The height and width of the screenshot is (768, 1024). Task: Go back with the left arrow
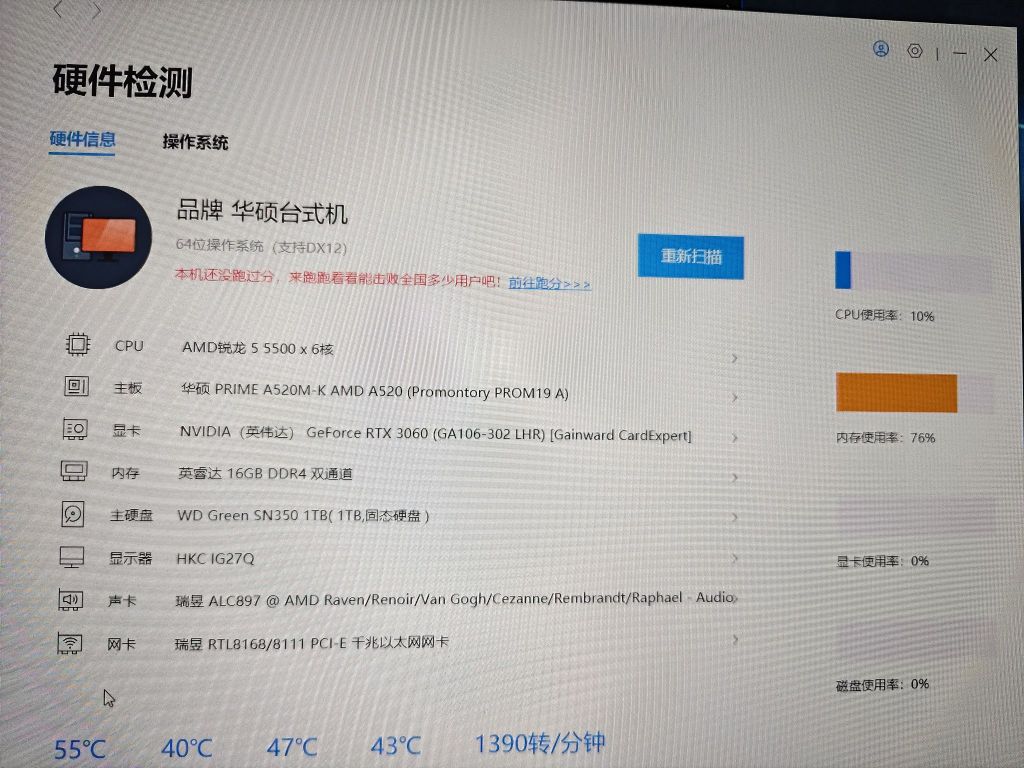coord(58,10)
